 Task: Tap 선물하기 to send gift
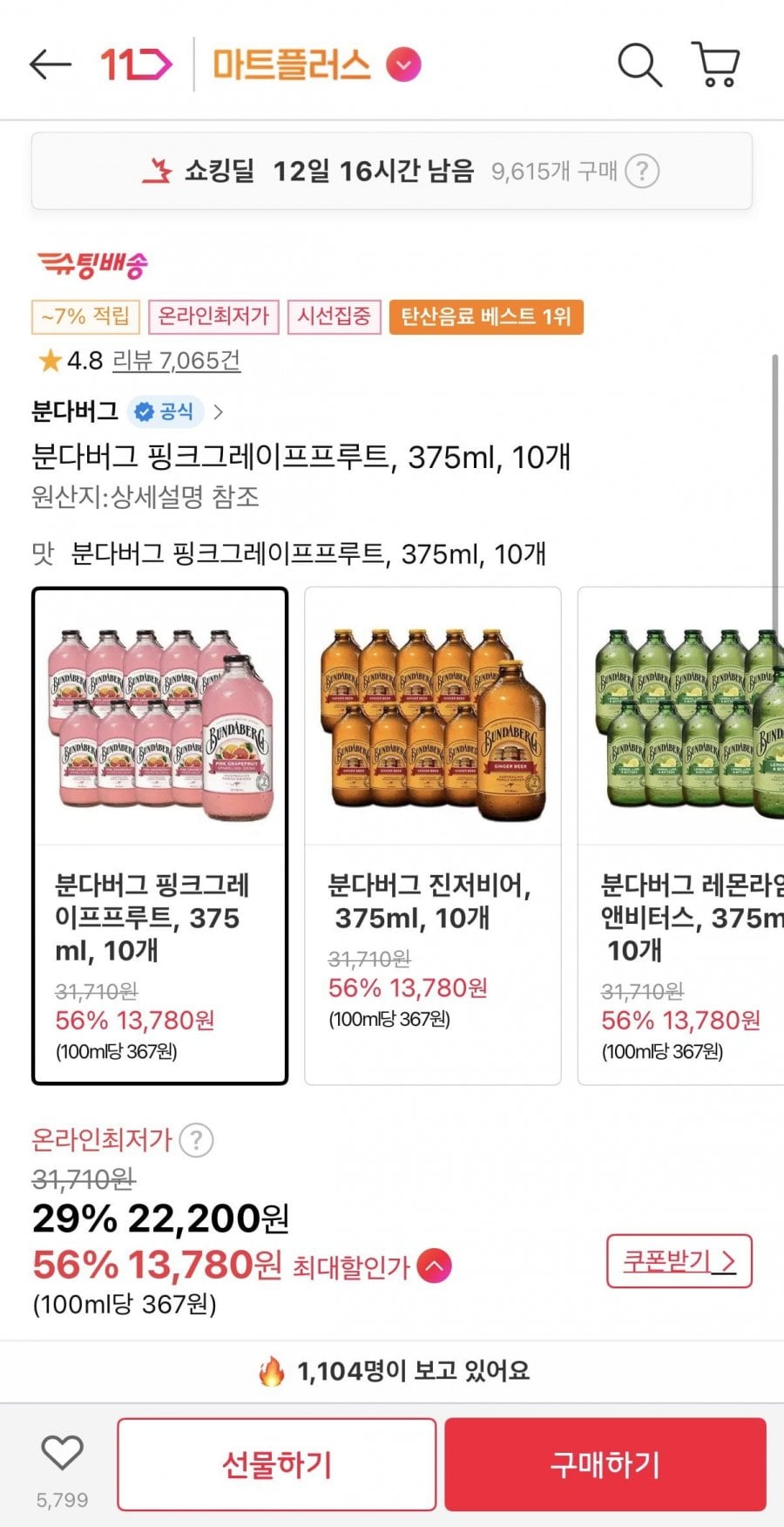[276, 1464]
